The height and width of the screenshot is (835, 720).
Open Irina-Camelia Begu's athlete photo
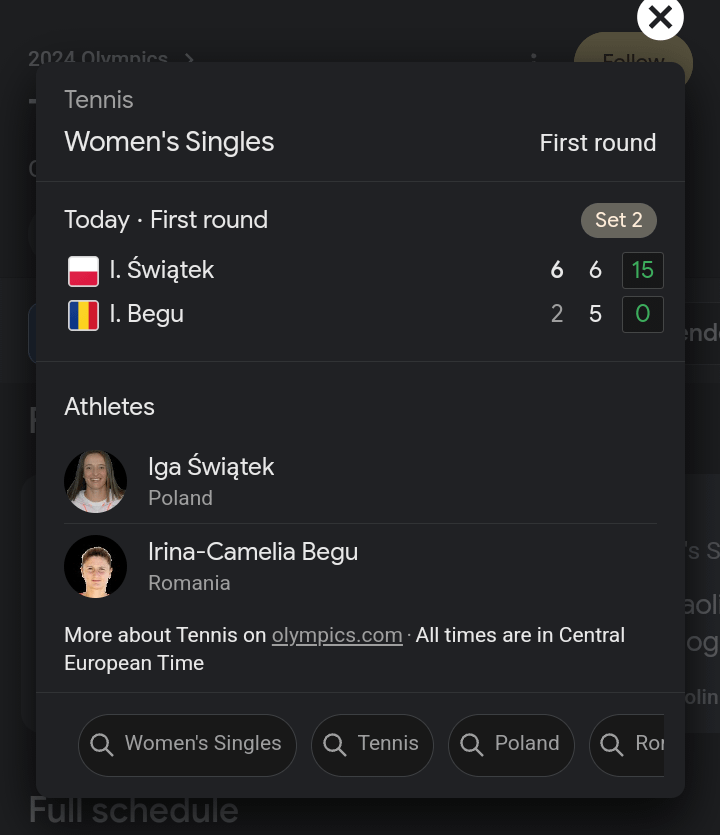pos(96,566)
